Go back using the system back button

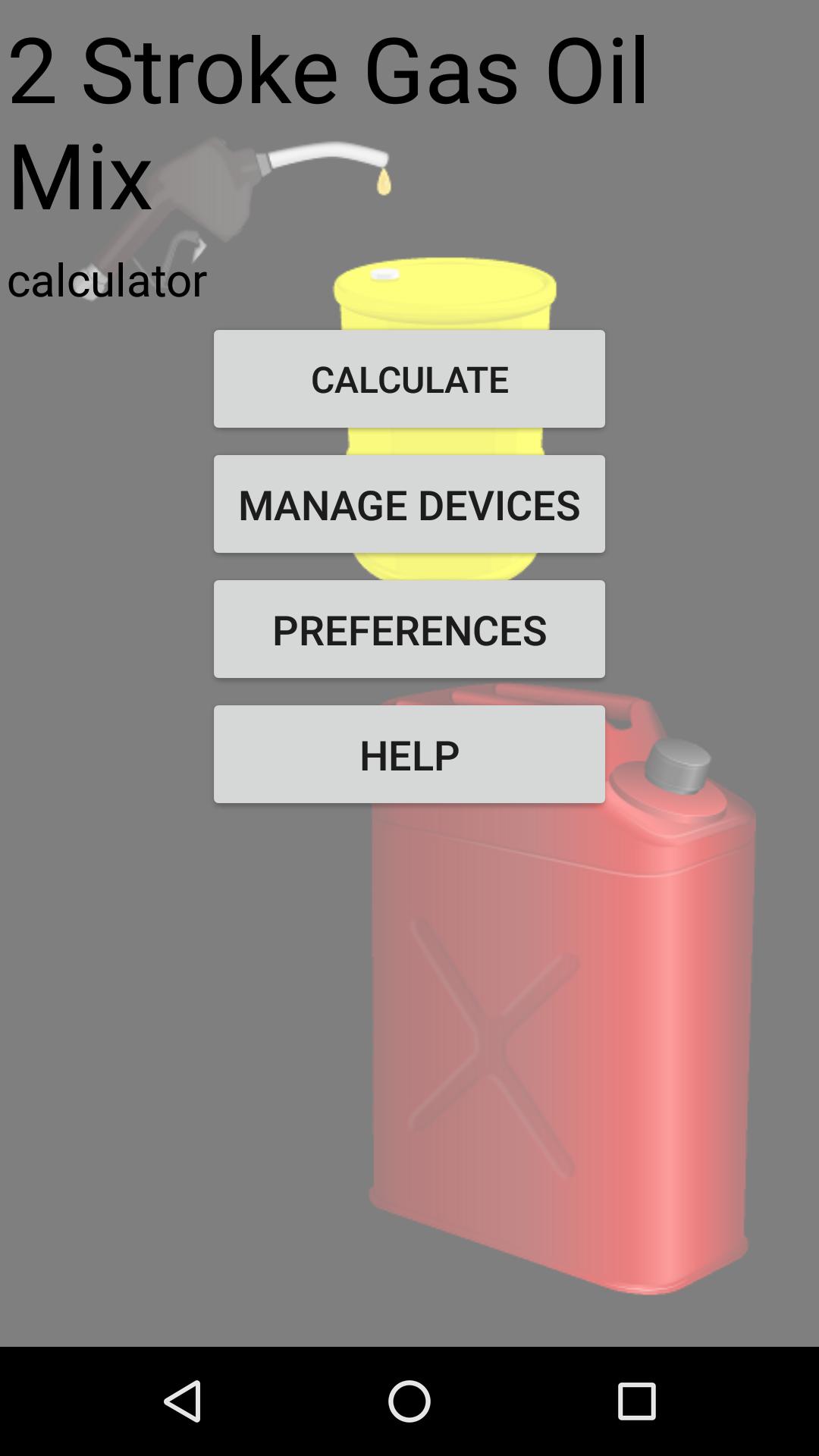coord(182,1401)
